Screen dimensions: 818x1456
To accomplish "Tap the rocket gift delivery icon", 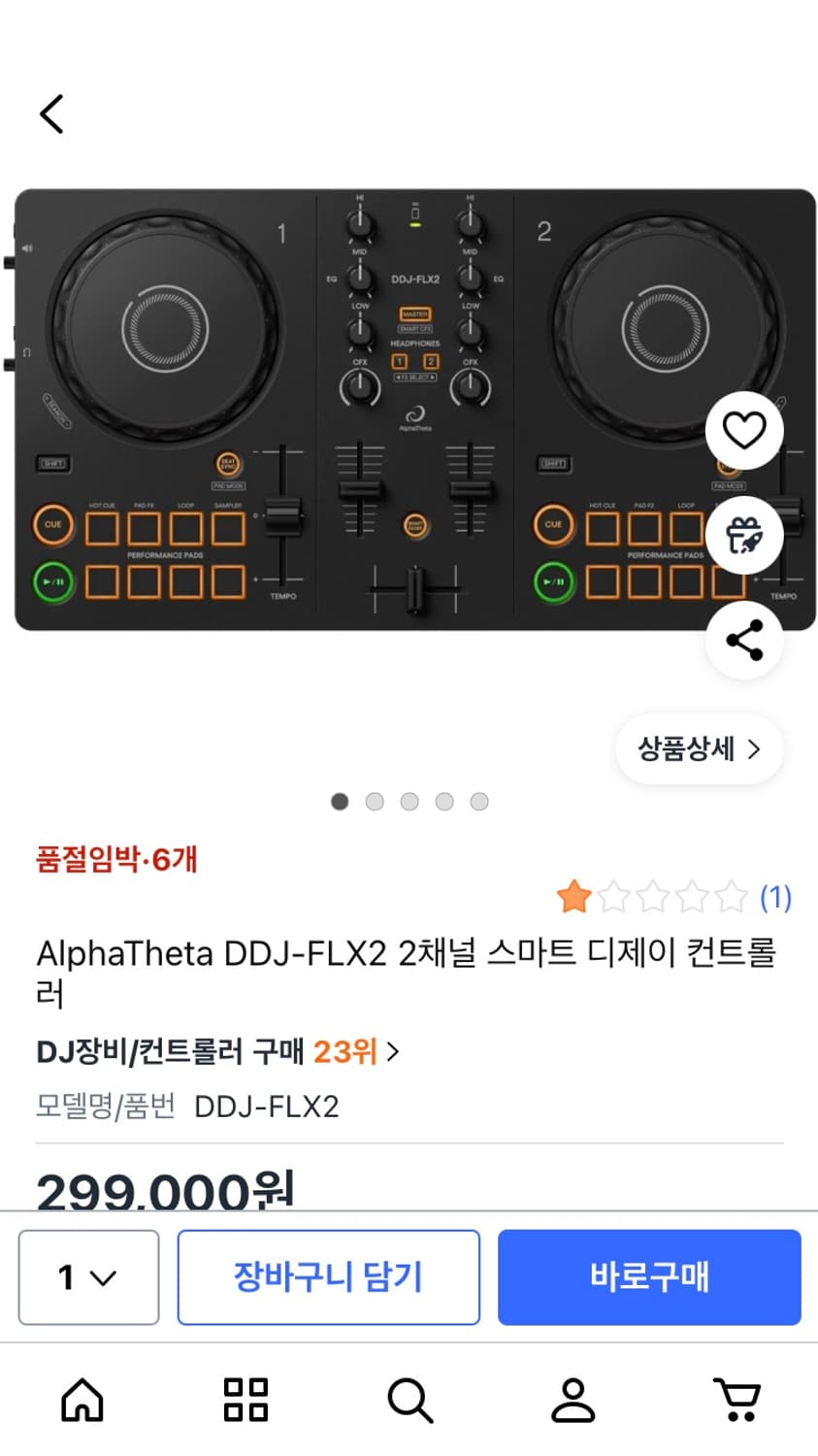I will (743, 534).
